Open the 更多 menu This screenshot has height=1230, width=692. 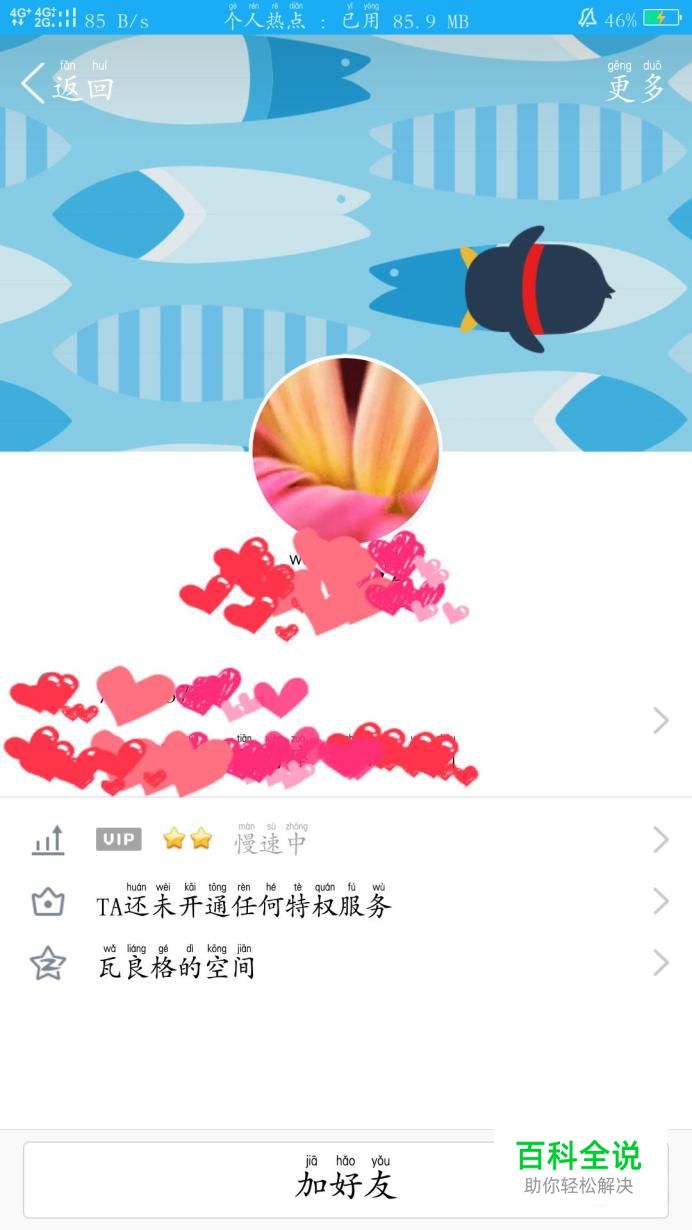coord(635,86)
